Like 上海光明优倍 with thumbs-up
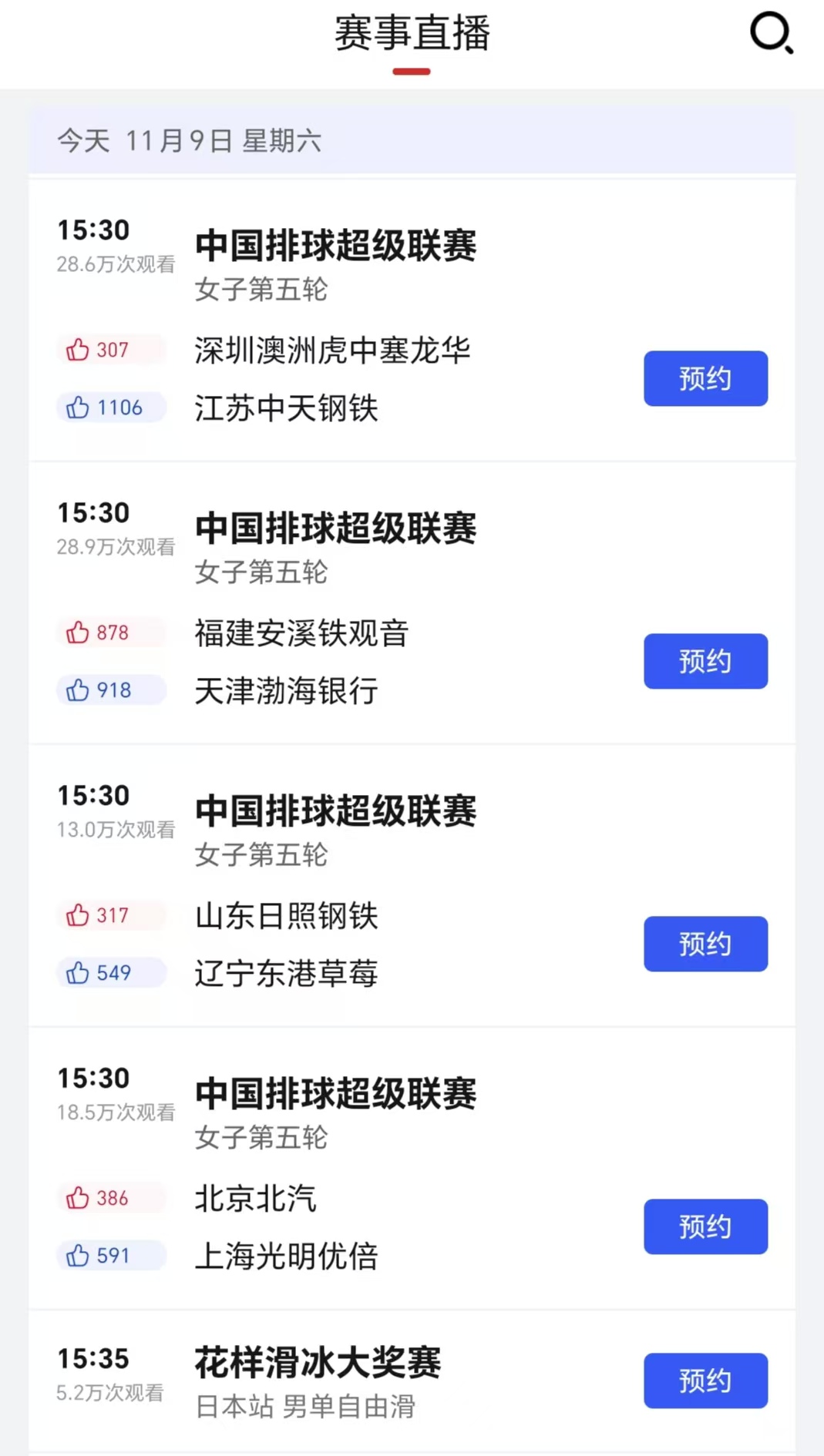This screenshot has height=1456, width=824. pyautogui.click(x=111, y=1256)
